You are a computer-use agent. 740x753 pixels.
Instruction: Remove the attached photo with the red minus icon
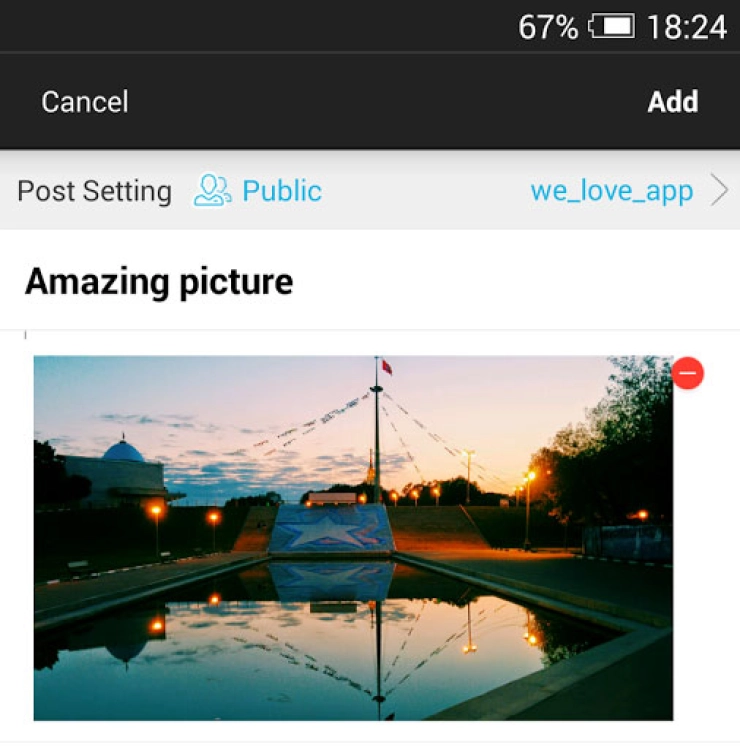688,373
